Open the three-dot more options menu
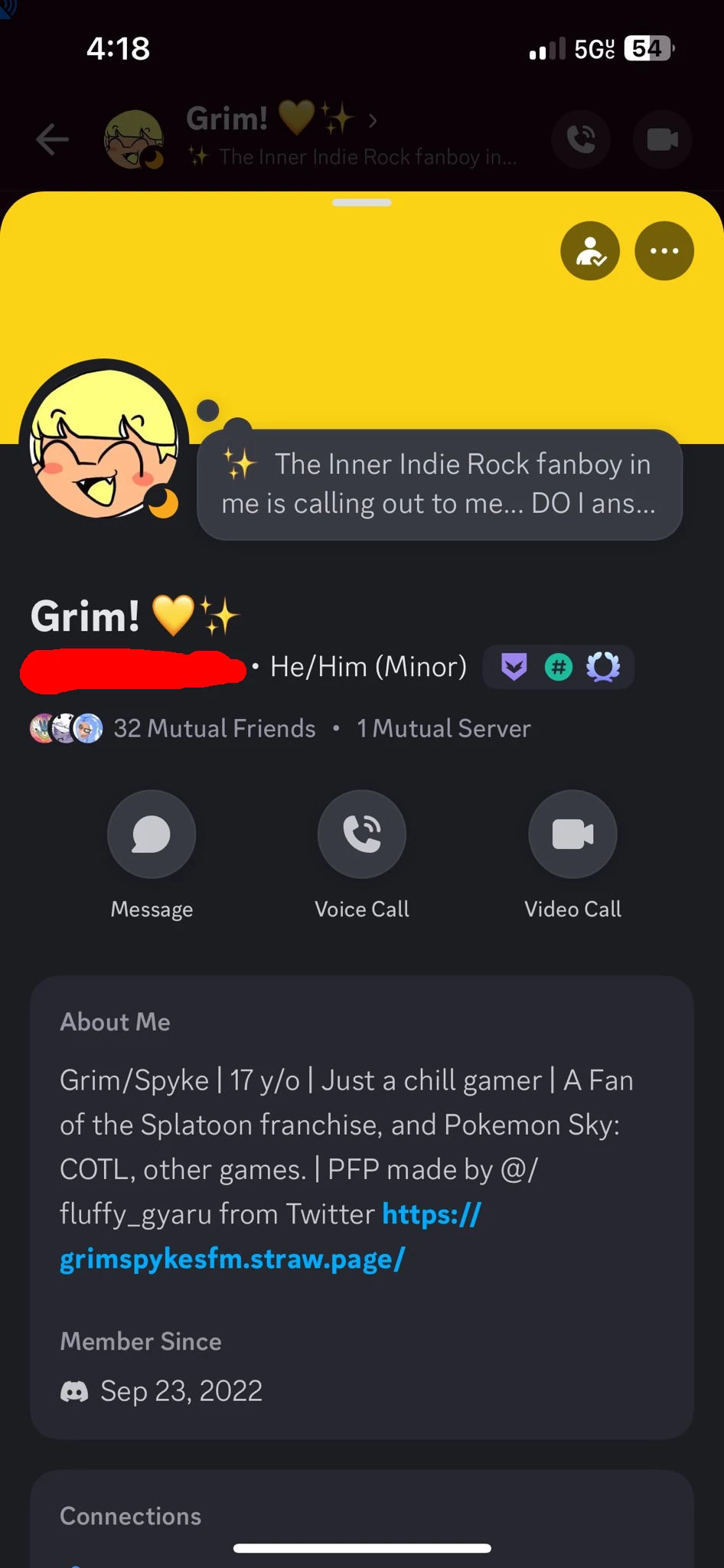 (664, 251)
